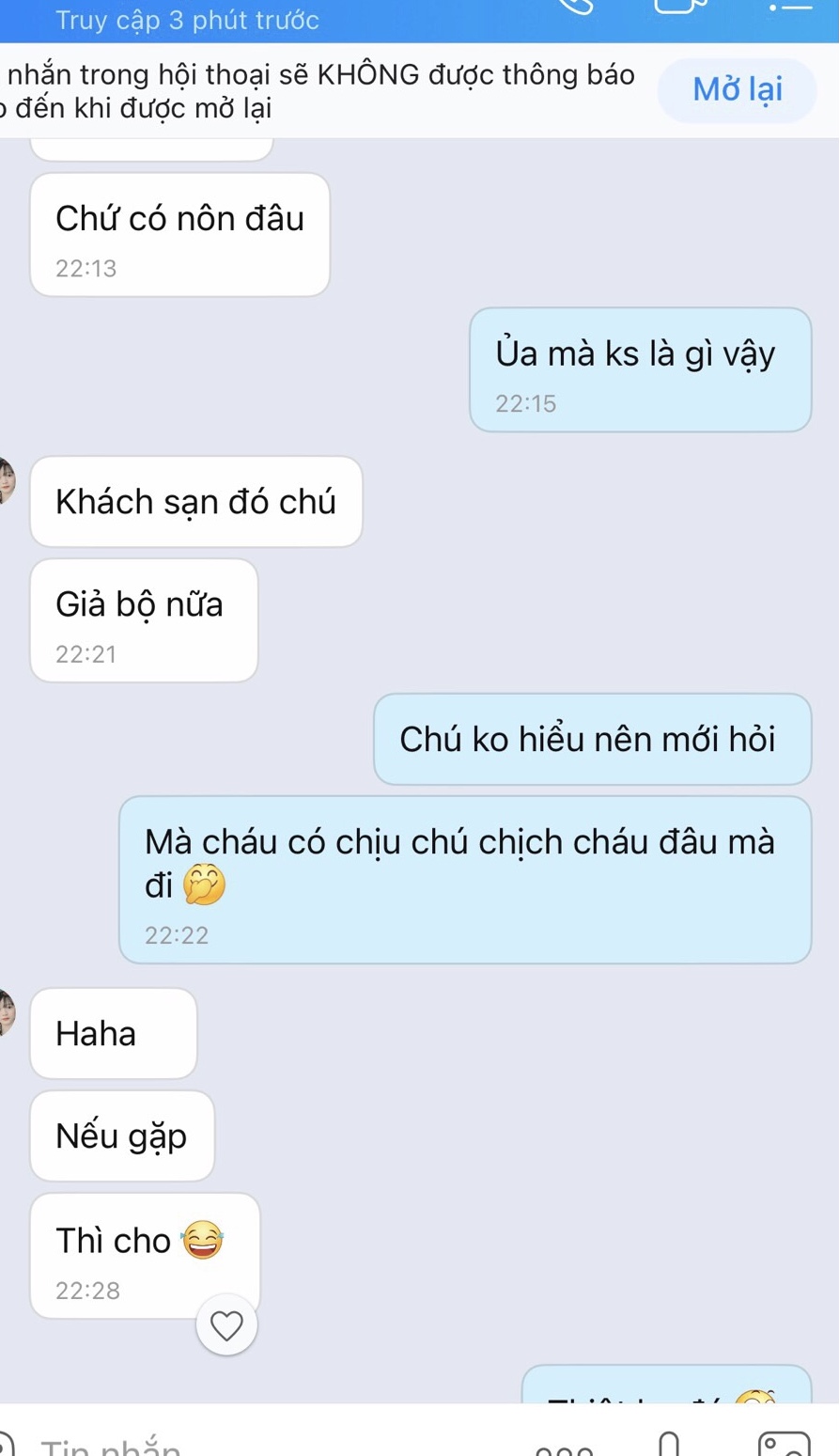The height and width of the screenshot is (1456, 839).
Task: Open the conversation options menu in the header
Action: click(789, 6)
